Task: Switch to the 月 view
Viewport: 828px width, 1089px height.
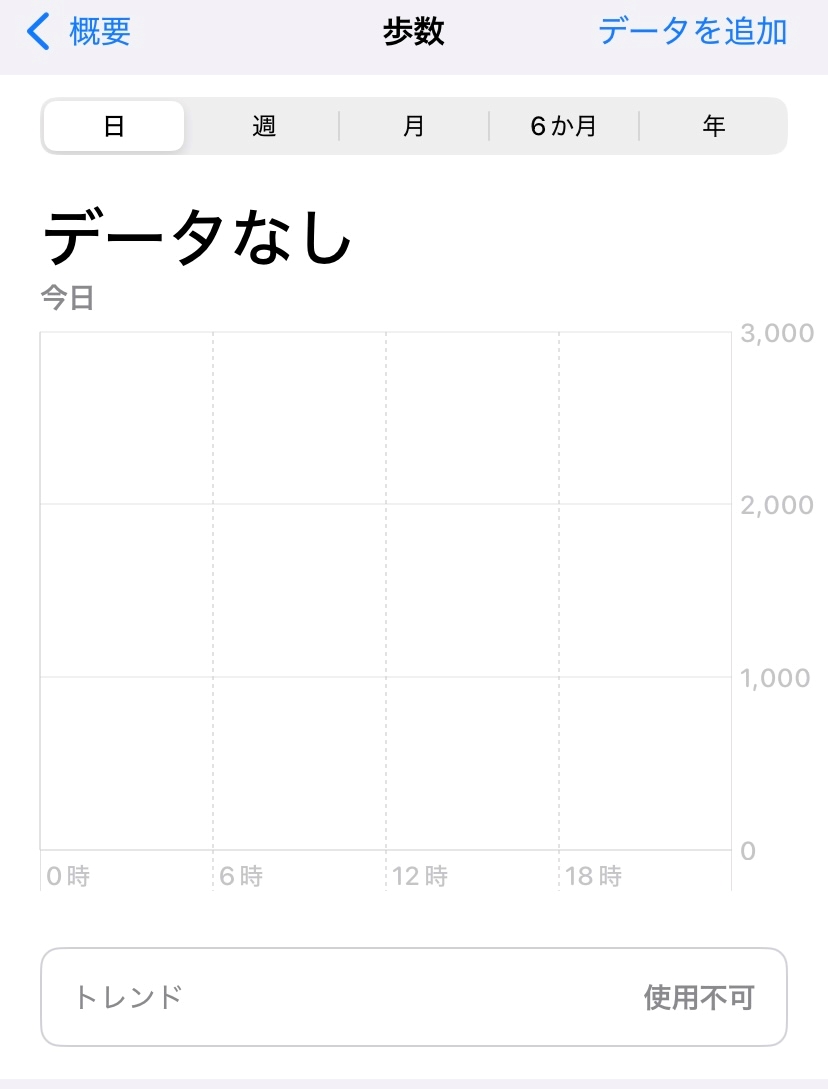Action: 414,127
